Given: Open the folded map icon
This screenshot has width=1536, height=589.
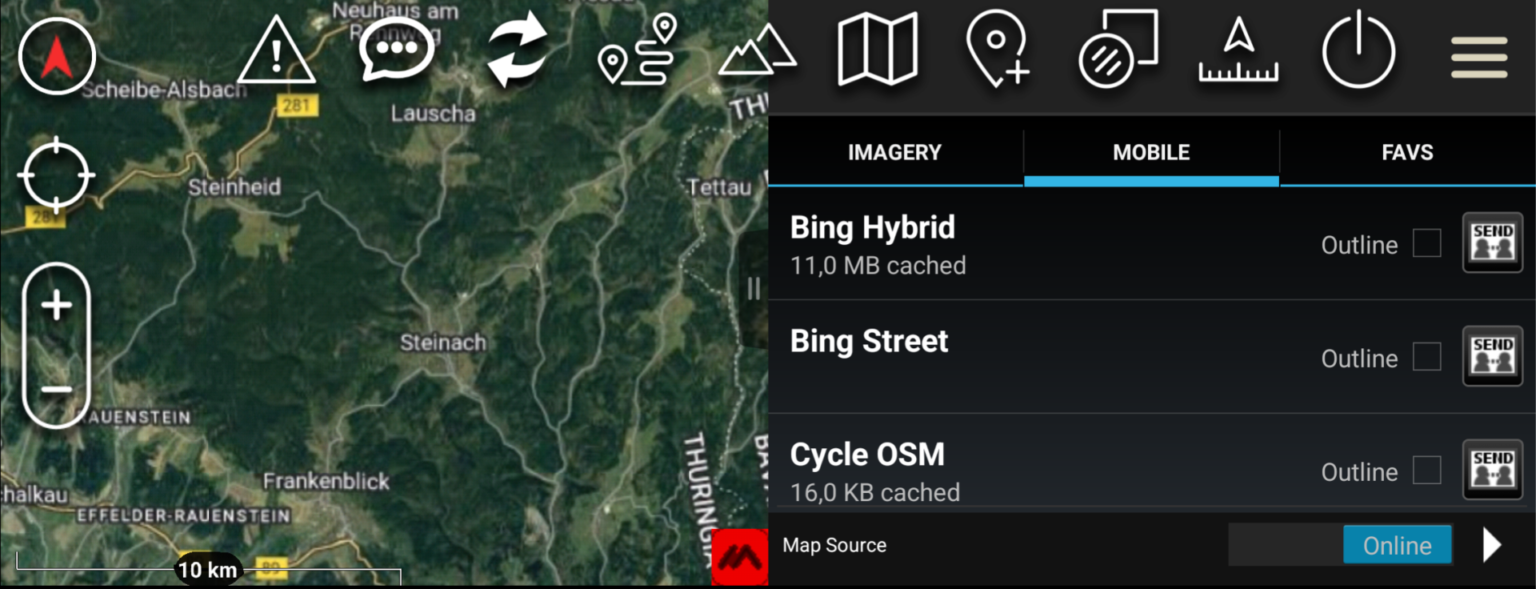Looking at the screenshot, I should (x=877, y=49).
